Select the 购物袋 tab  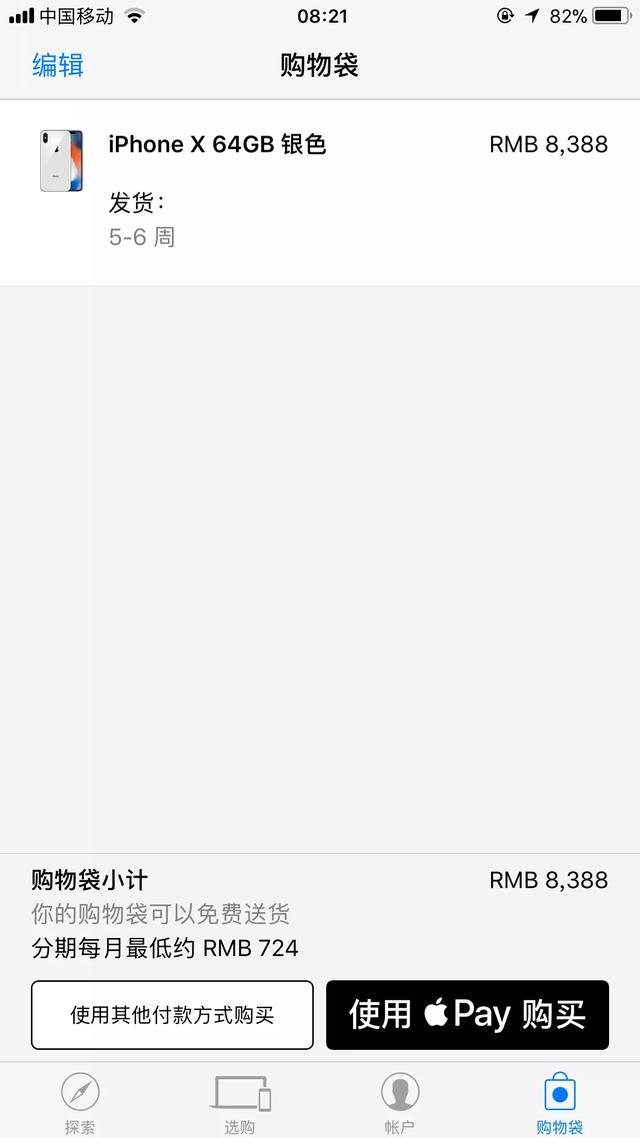[560, 1102]
